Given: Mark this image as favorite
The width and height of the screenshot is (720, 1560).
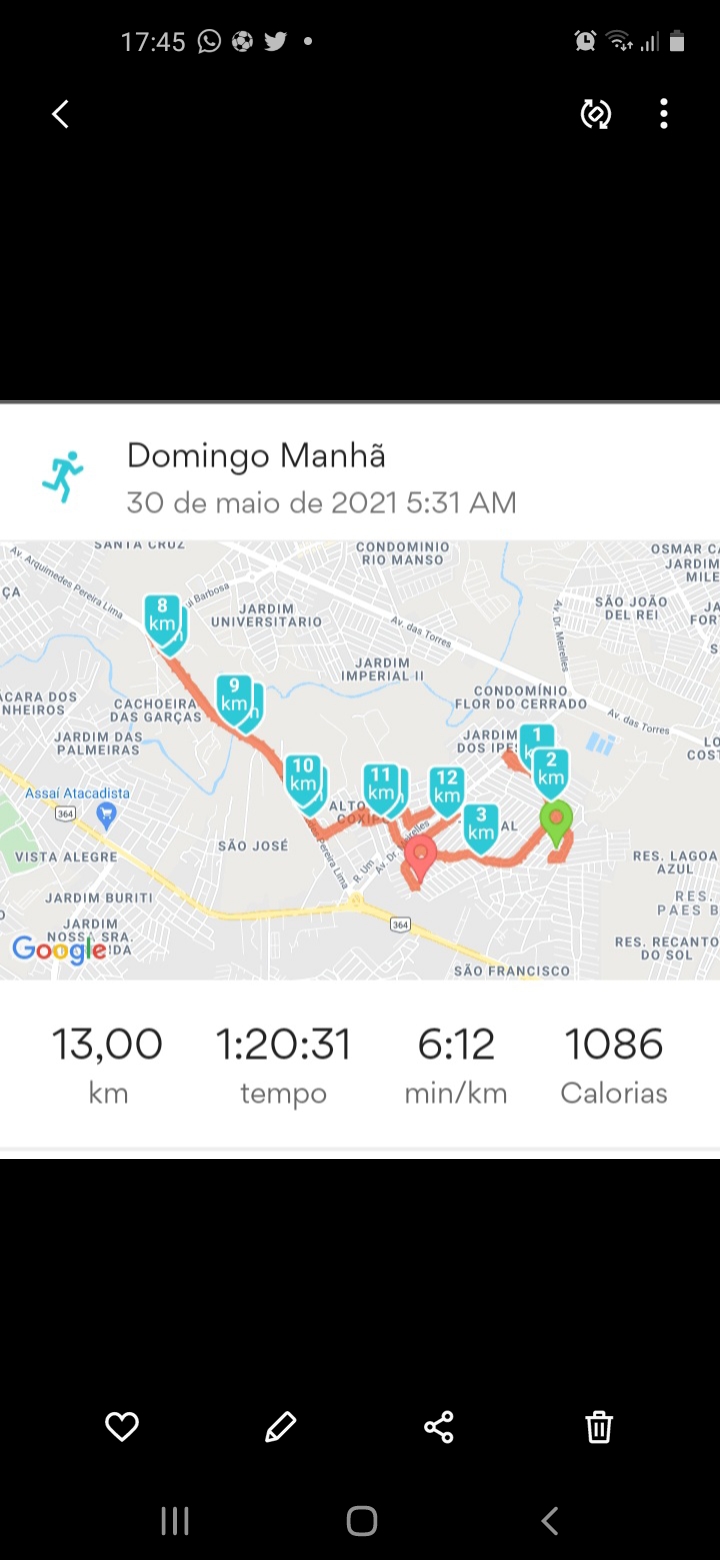Looking at the screenshot, I should 122,1426.
